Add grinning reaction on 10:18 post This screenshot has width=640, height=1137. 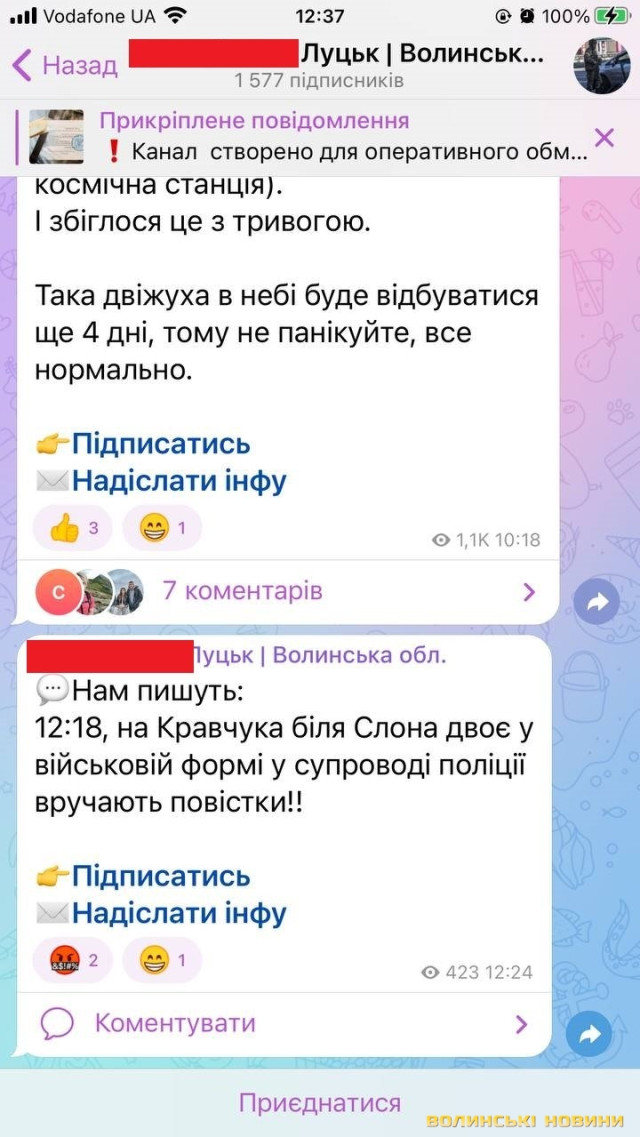pyautogui.click(x=162, y=528)
